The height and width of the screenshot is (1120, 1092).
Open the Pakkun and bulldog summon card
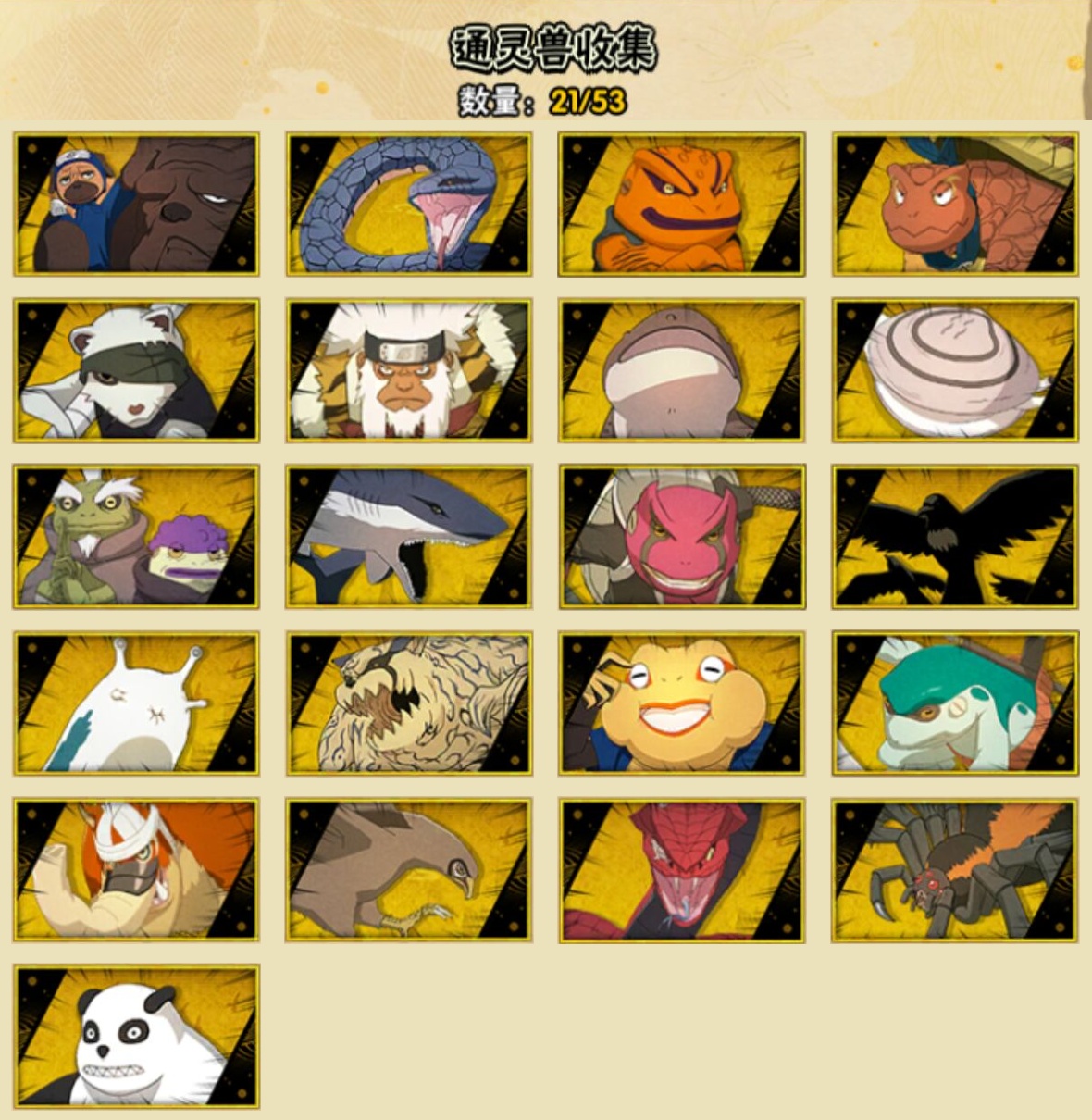coord(136,204)
